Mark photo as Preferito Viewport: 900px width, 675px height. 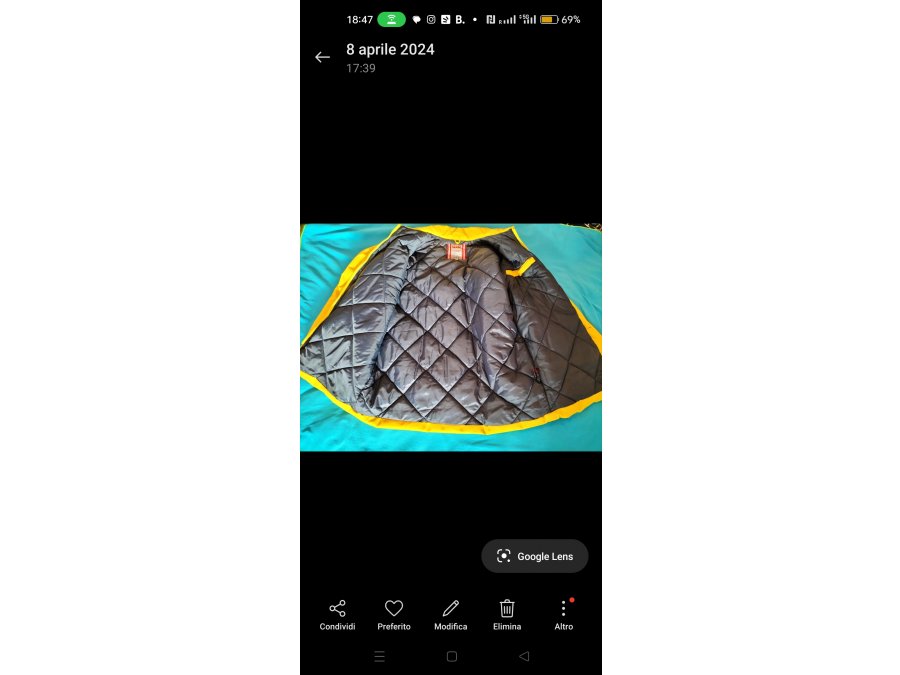(x=394, y=614)
